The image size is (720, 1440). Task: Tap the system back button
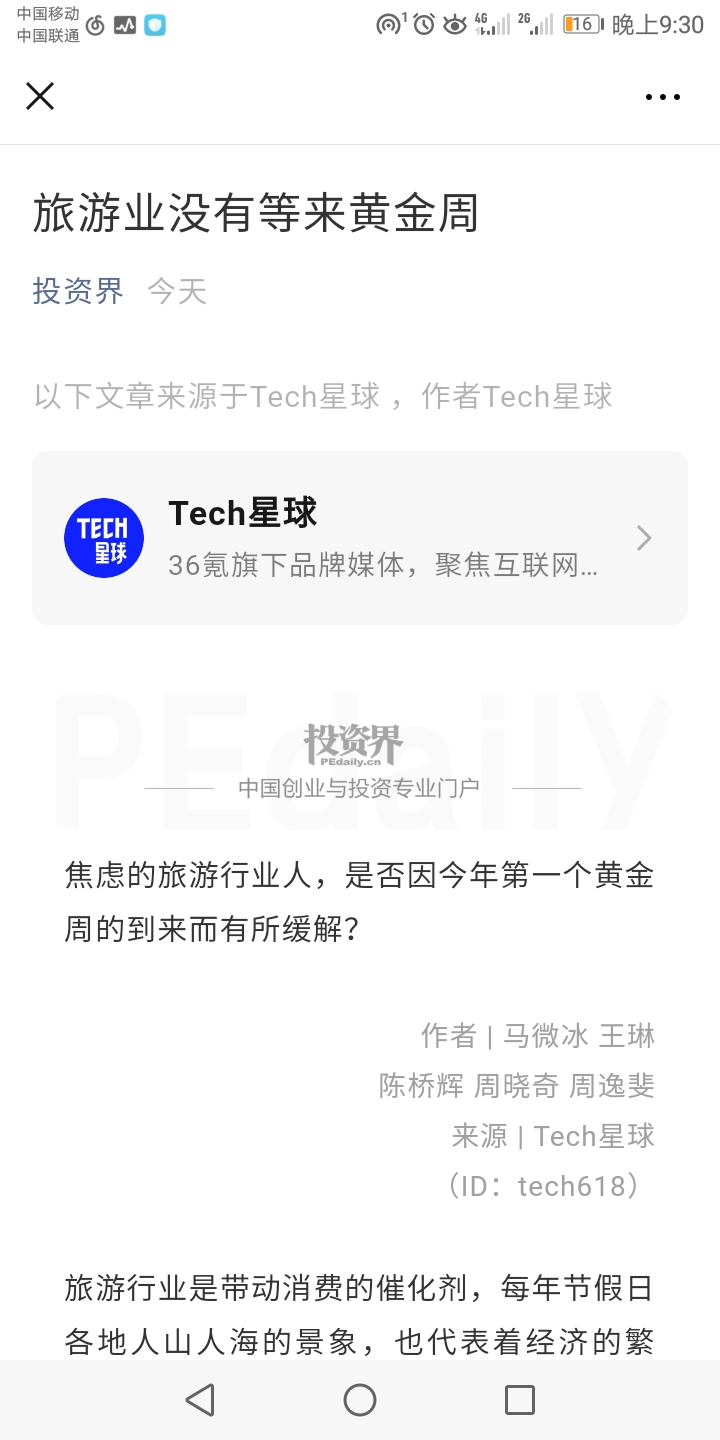tap(200, 1399)
